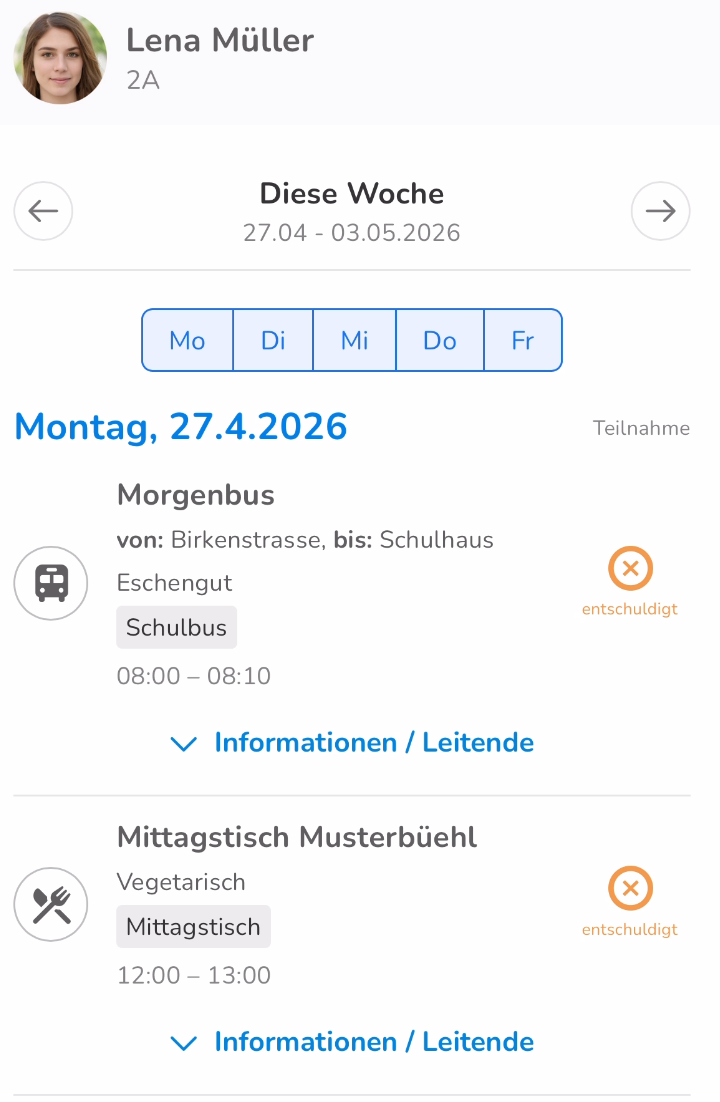This screenshot has width=720, height=1102.
Task: Select the Mo day tab
Action: pyautogui.click(x=187, y=340)
